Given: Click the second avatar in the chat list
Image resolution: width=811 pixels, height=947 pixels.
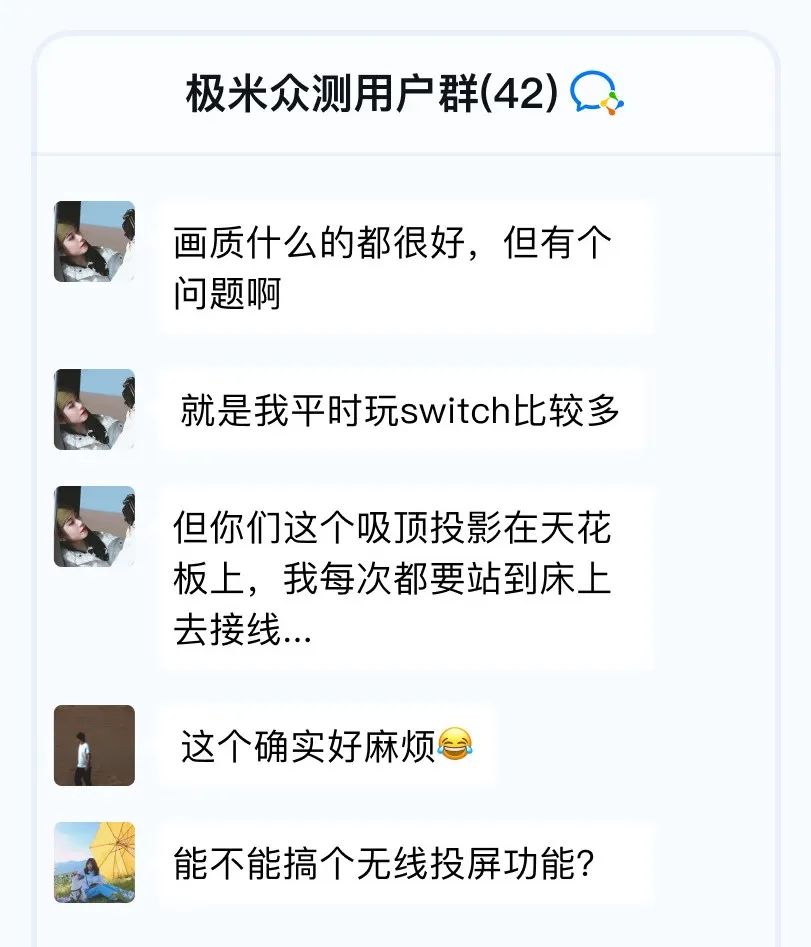Looking at the screenshot, I should (94, 411).
